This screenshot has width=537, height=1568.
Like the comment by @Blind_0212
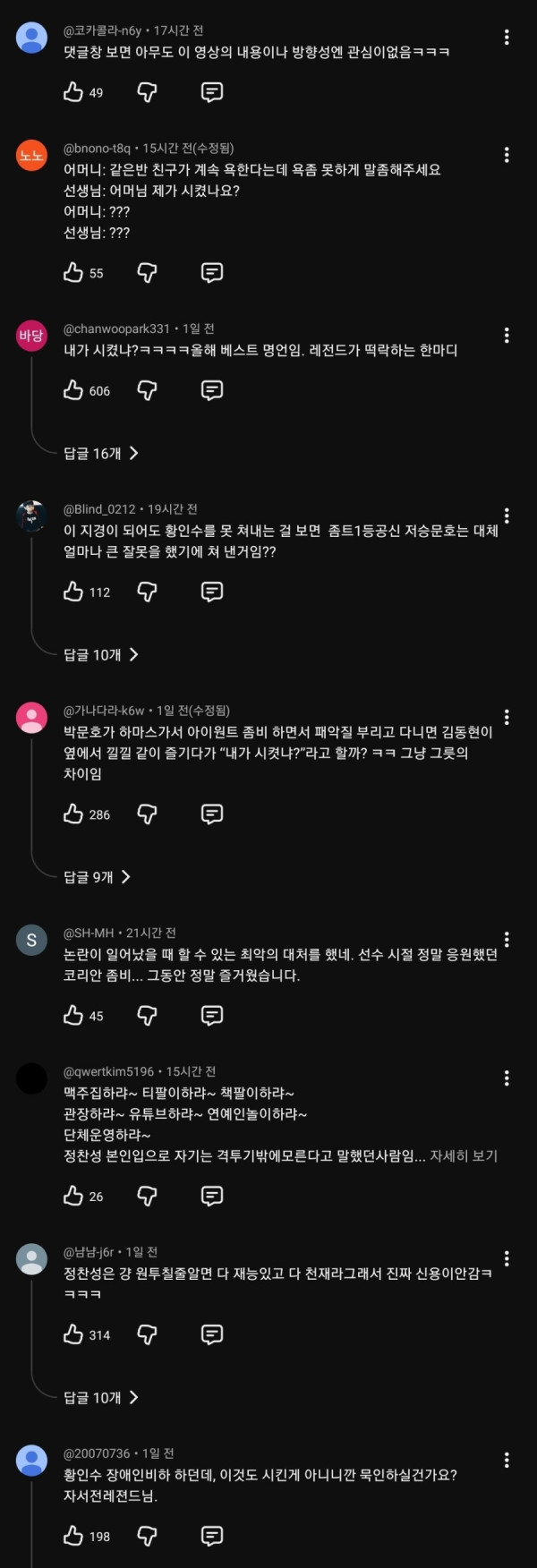point(73,592)
